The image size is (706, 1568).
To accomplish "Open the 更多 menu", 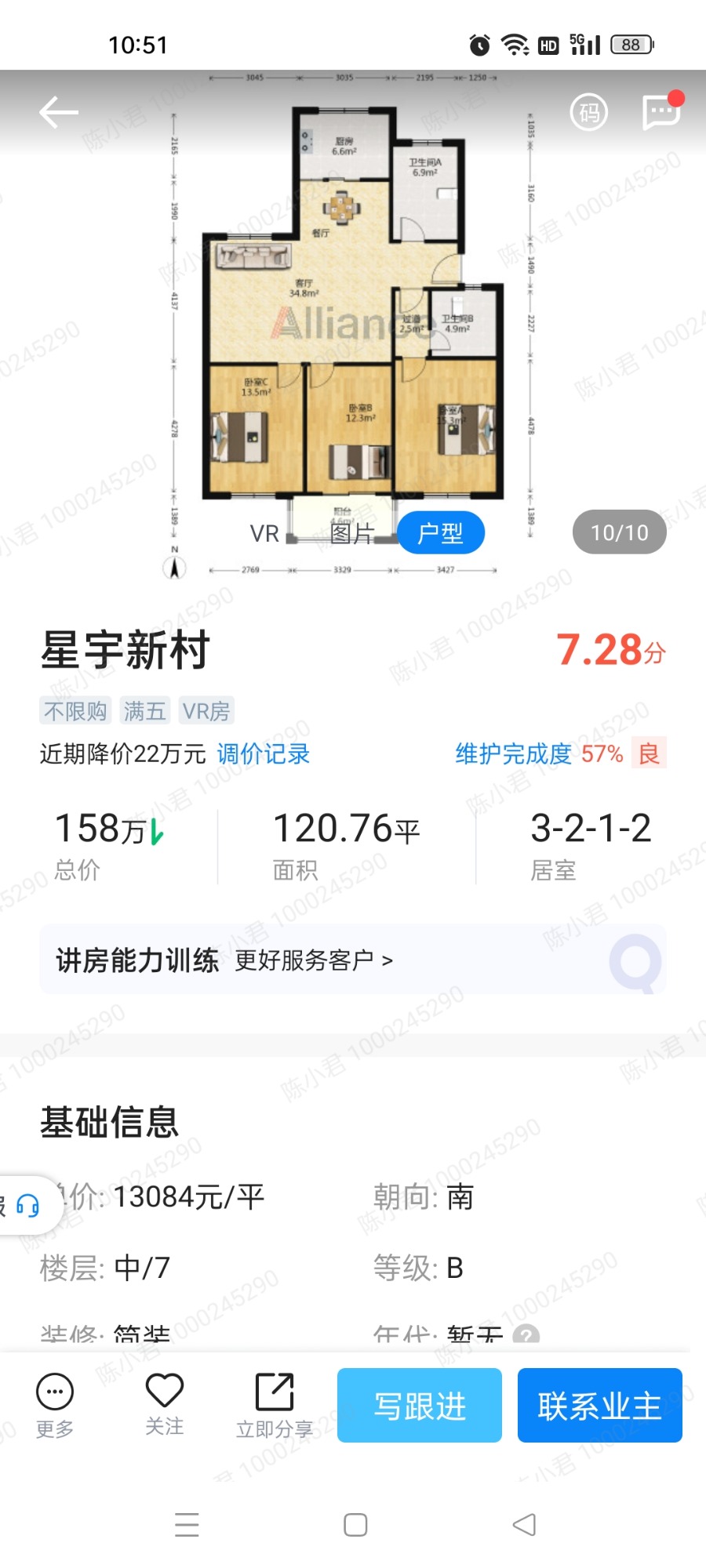I will click(55, 1406).
